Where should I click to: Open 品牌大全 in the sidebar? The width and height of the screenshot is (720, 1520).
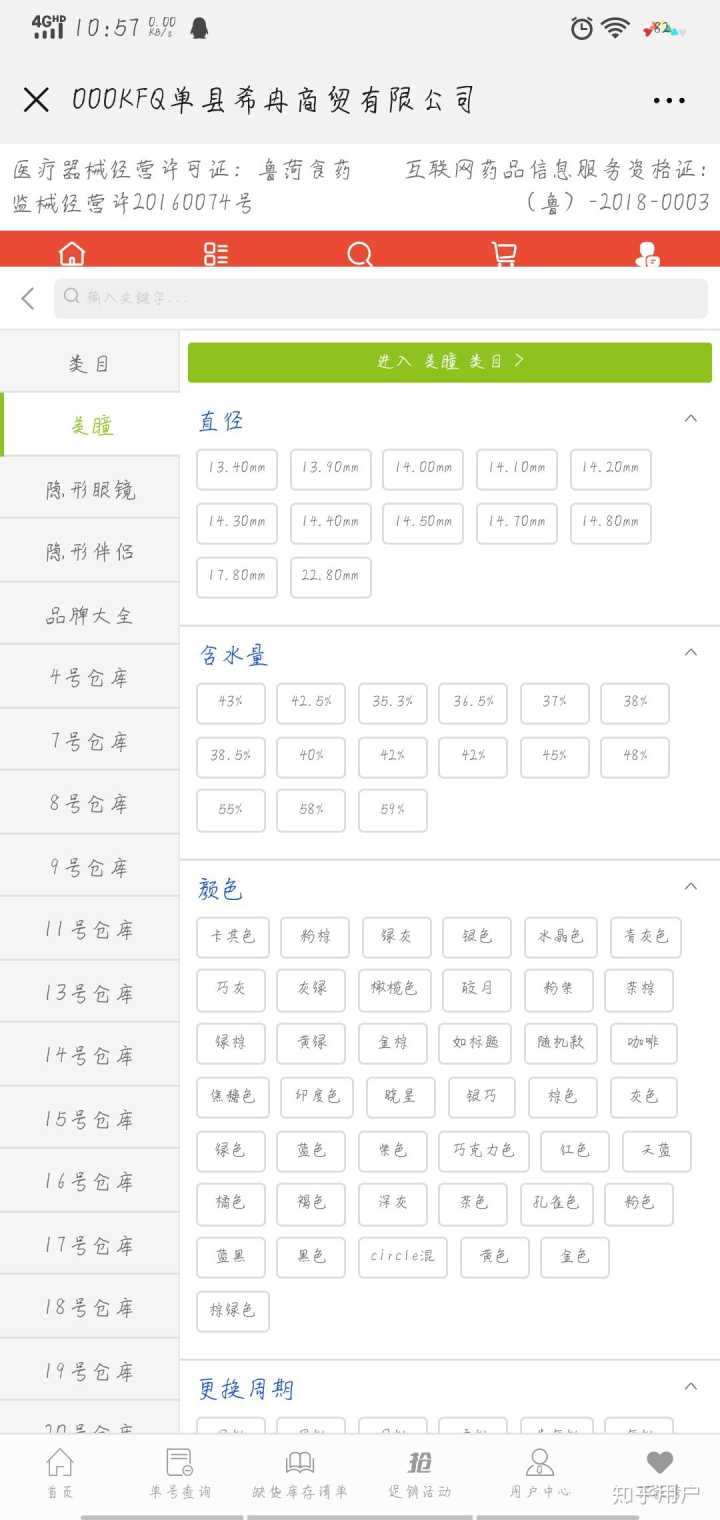[90, 615]
